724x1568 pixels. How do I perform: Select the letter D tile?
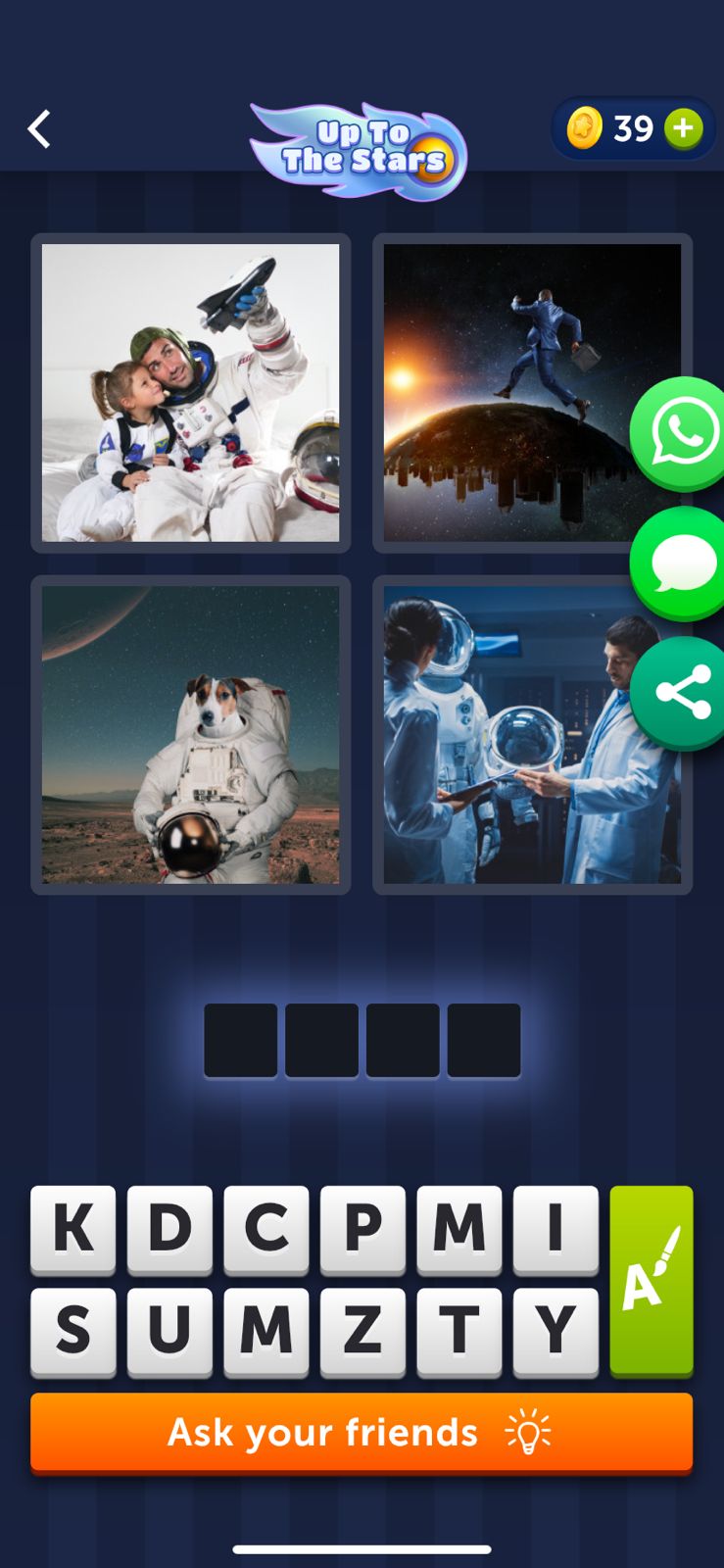[169, 1227]
